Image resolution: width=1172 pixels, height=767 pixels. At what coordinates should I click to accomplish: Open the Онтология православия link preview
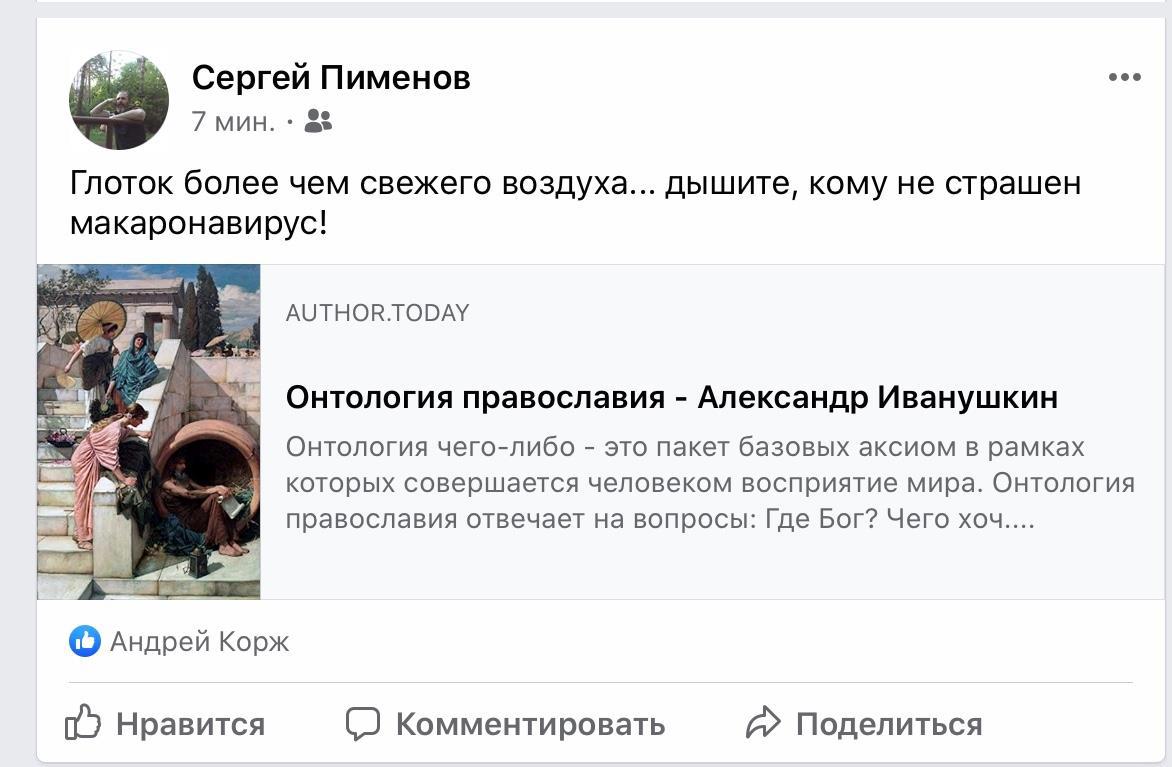601,431
